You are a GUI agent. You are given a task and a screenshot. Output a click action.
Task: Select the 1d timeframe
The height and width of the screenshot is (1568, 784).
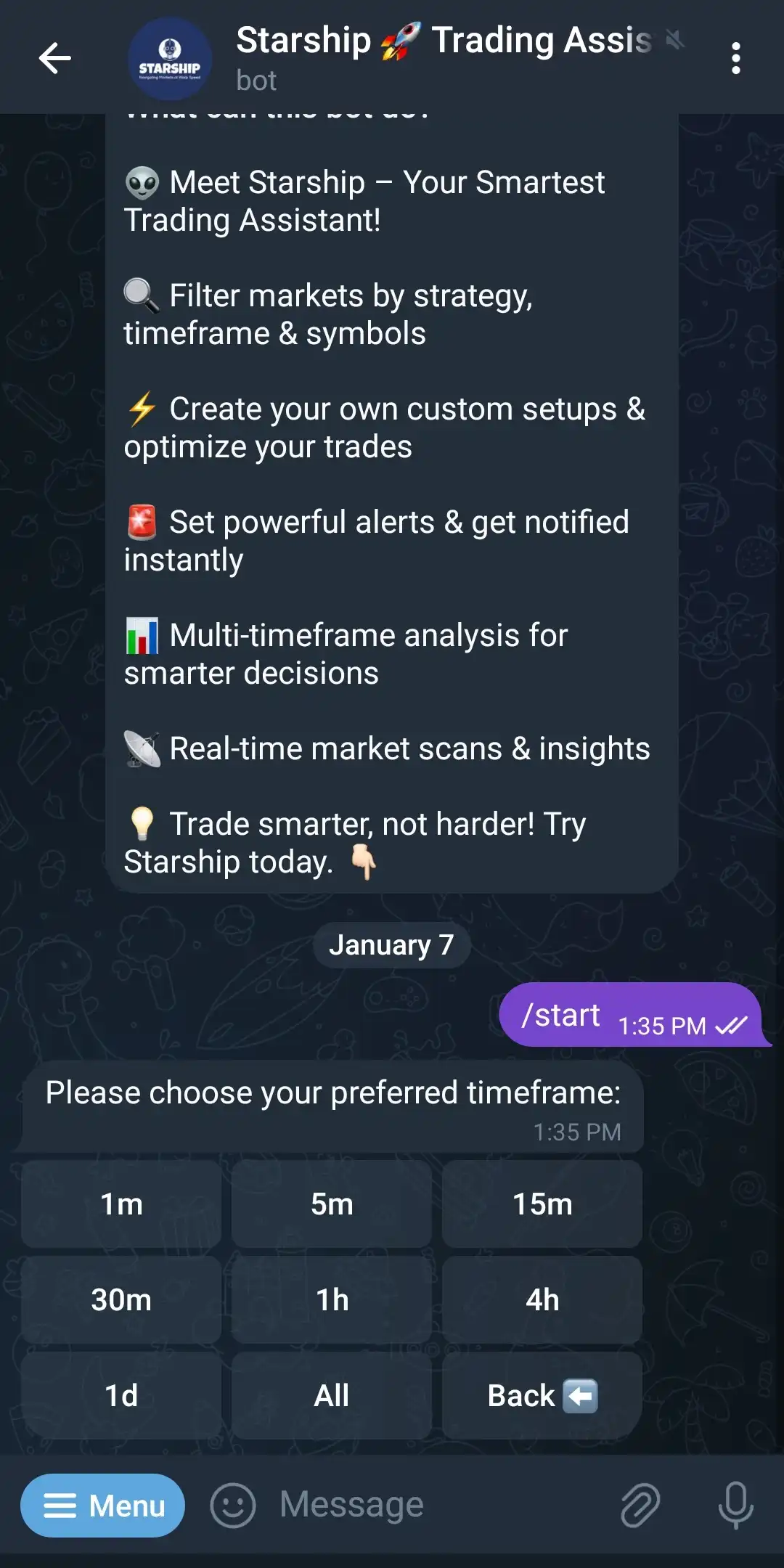121,1395
